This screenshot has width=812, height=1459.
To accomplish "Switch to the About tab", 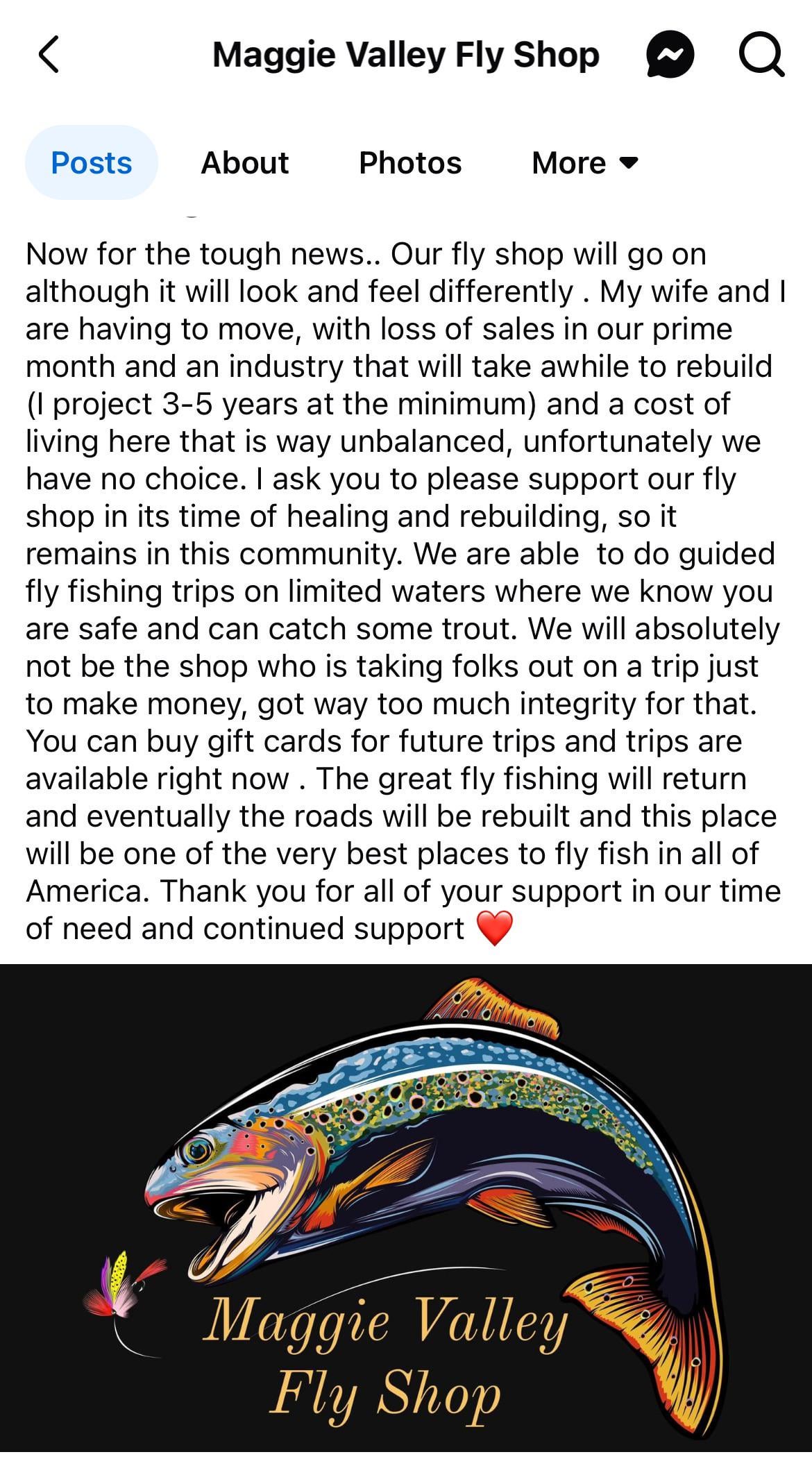I will [x=244, y=163].
